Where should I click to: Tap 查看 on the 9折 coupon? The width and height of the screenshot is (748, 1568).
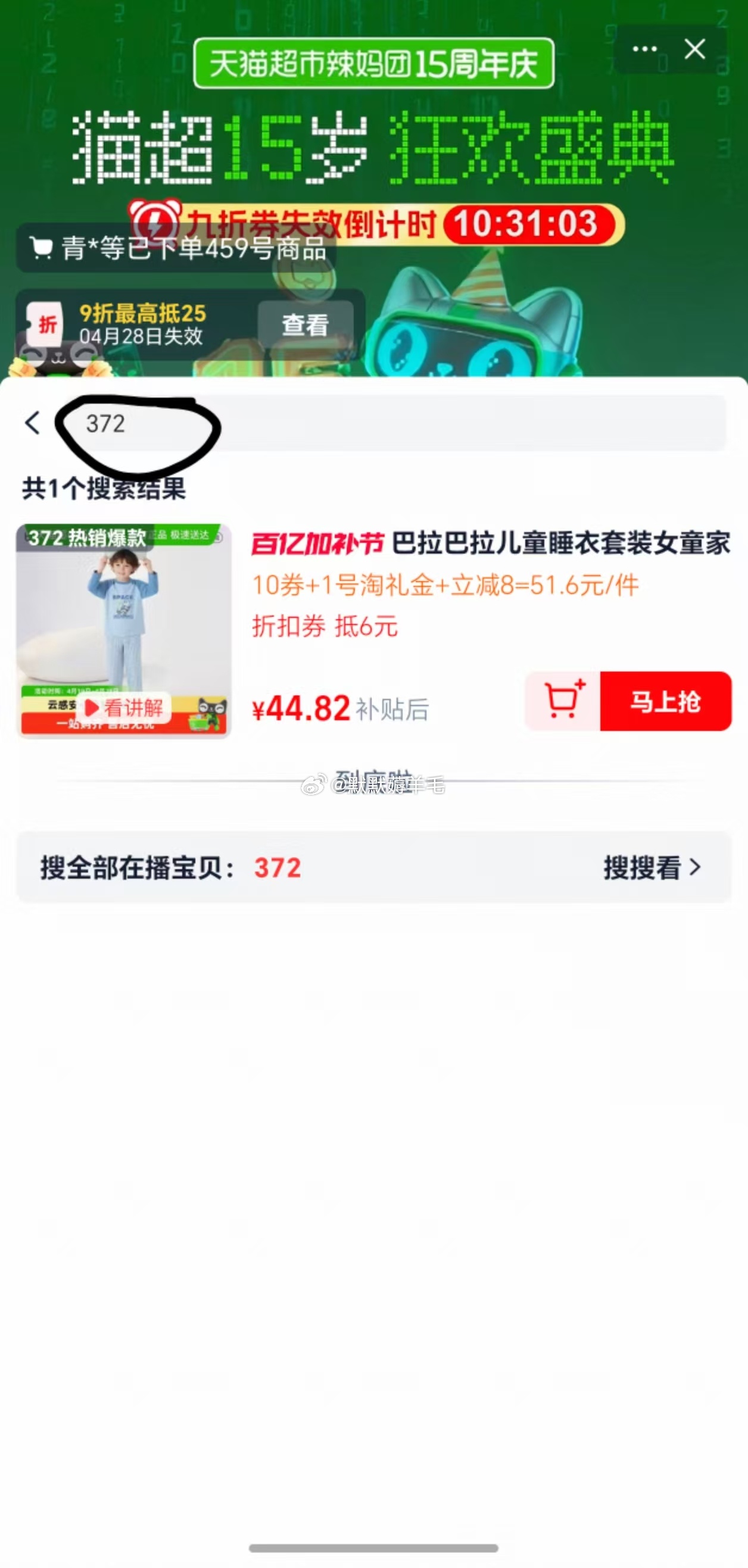click(x=305, y=324)
